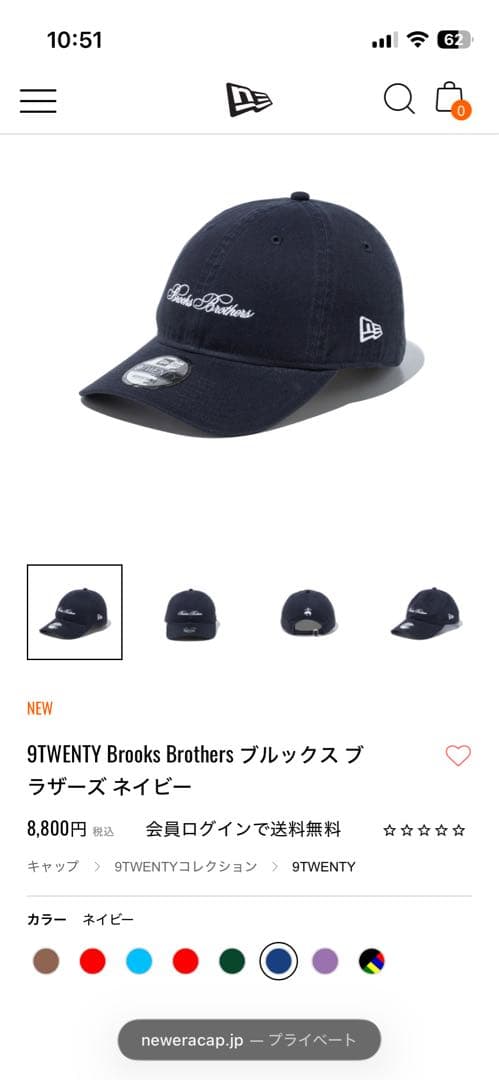The image size is (499, 1080).
Task: Select the brown color swatch
Action: coord(46,961)
